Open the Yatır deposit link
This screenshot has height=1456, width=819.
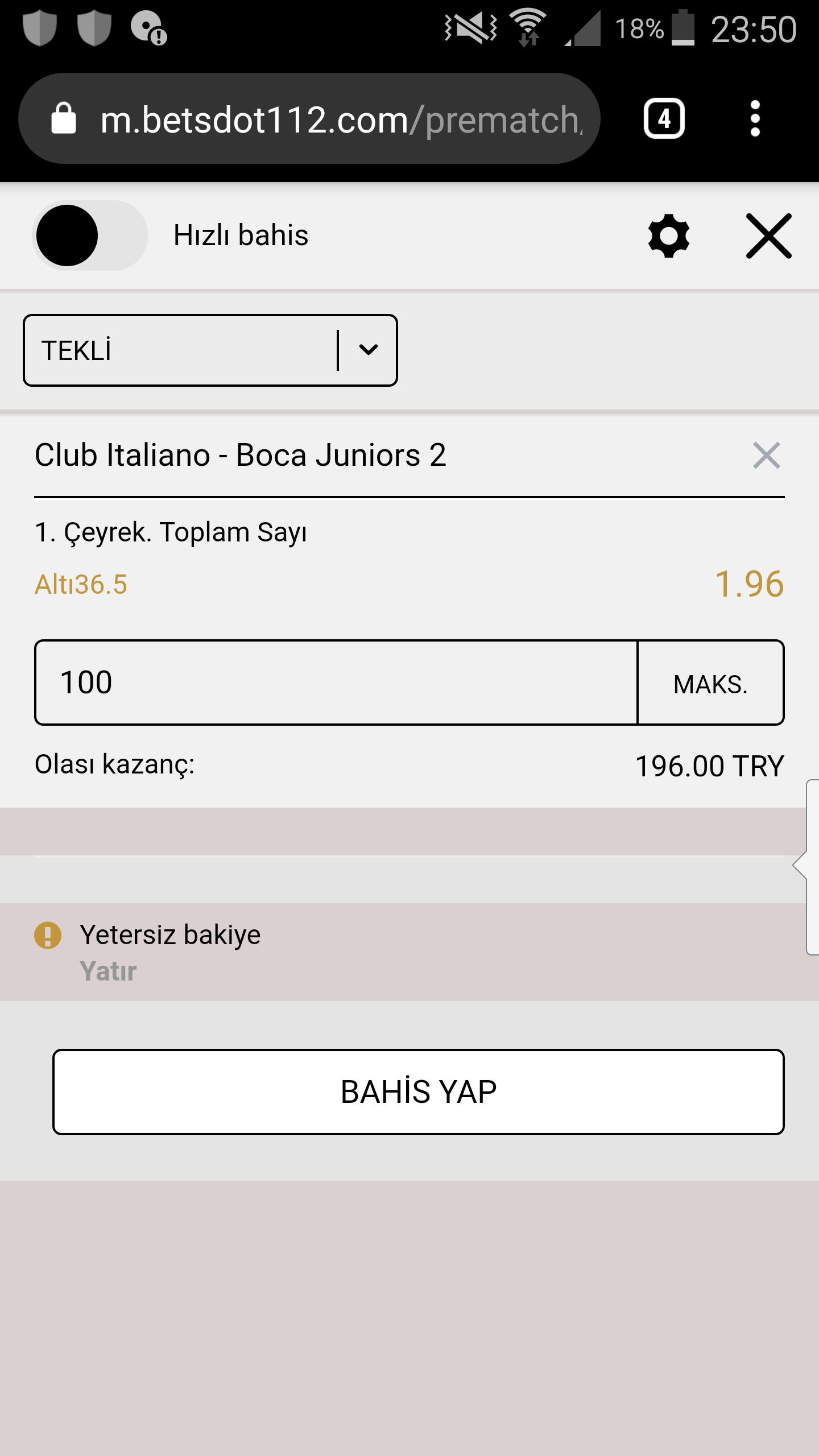[x=108, y=971]
